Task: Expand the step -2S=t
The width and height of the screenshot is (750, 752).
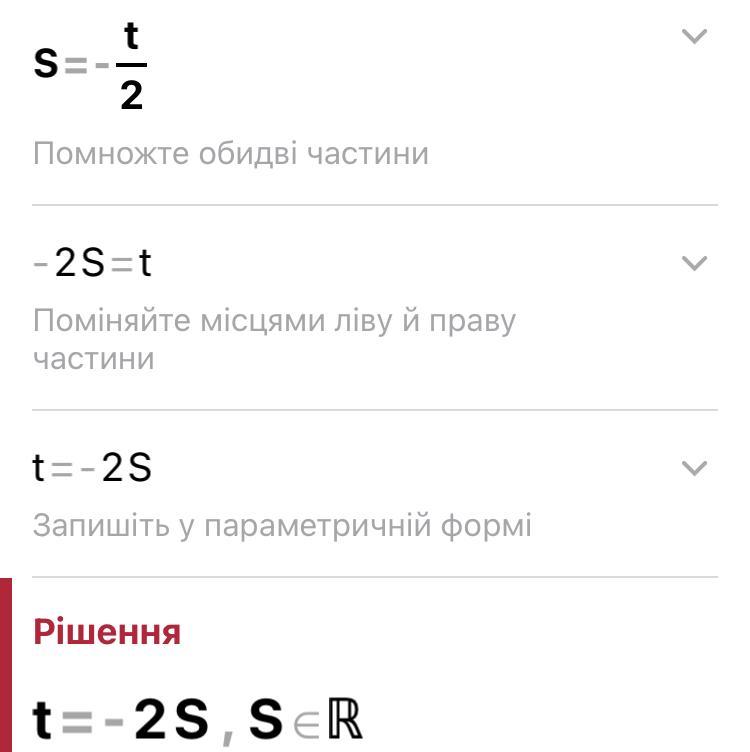Action: [x=694, y=263]
